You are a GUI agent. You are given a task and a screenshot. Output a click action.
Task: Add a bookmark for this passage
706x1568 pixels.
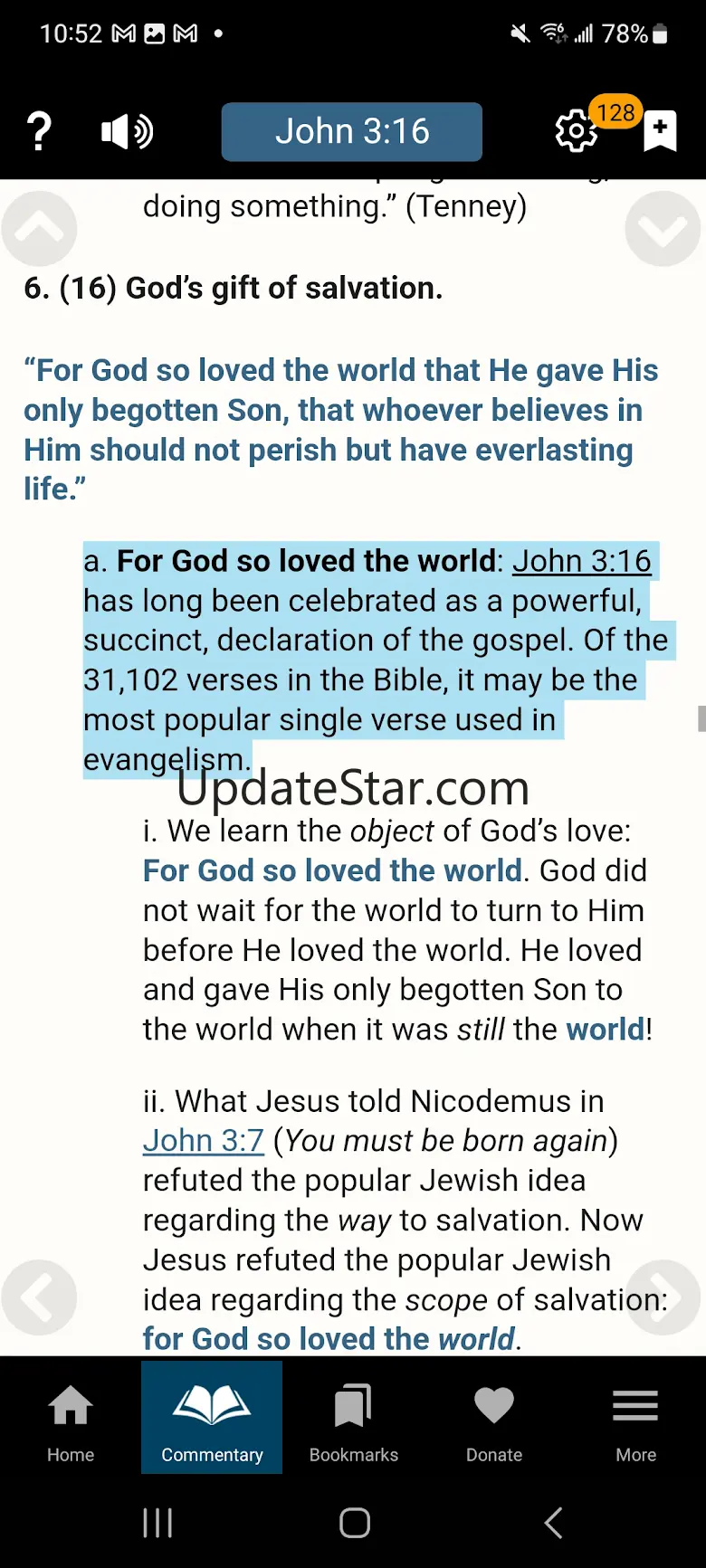tap(660, 132)
